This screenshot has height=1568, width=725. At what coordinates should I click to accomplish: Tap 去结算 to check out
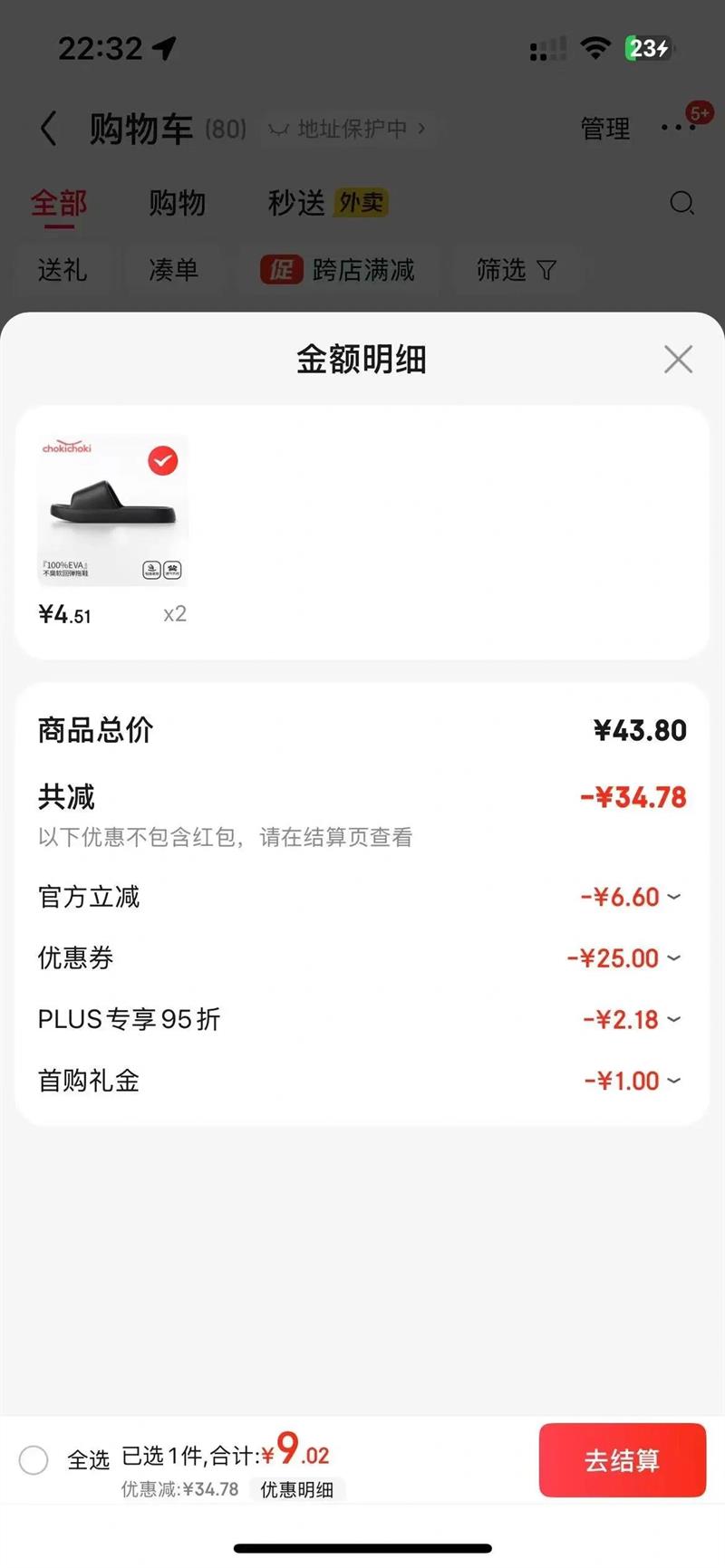[x=622, y=1460]
